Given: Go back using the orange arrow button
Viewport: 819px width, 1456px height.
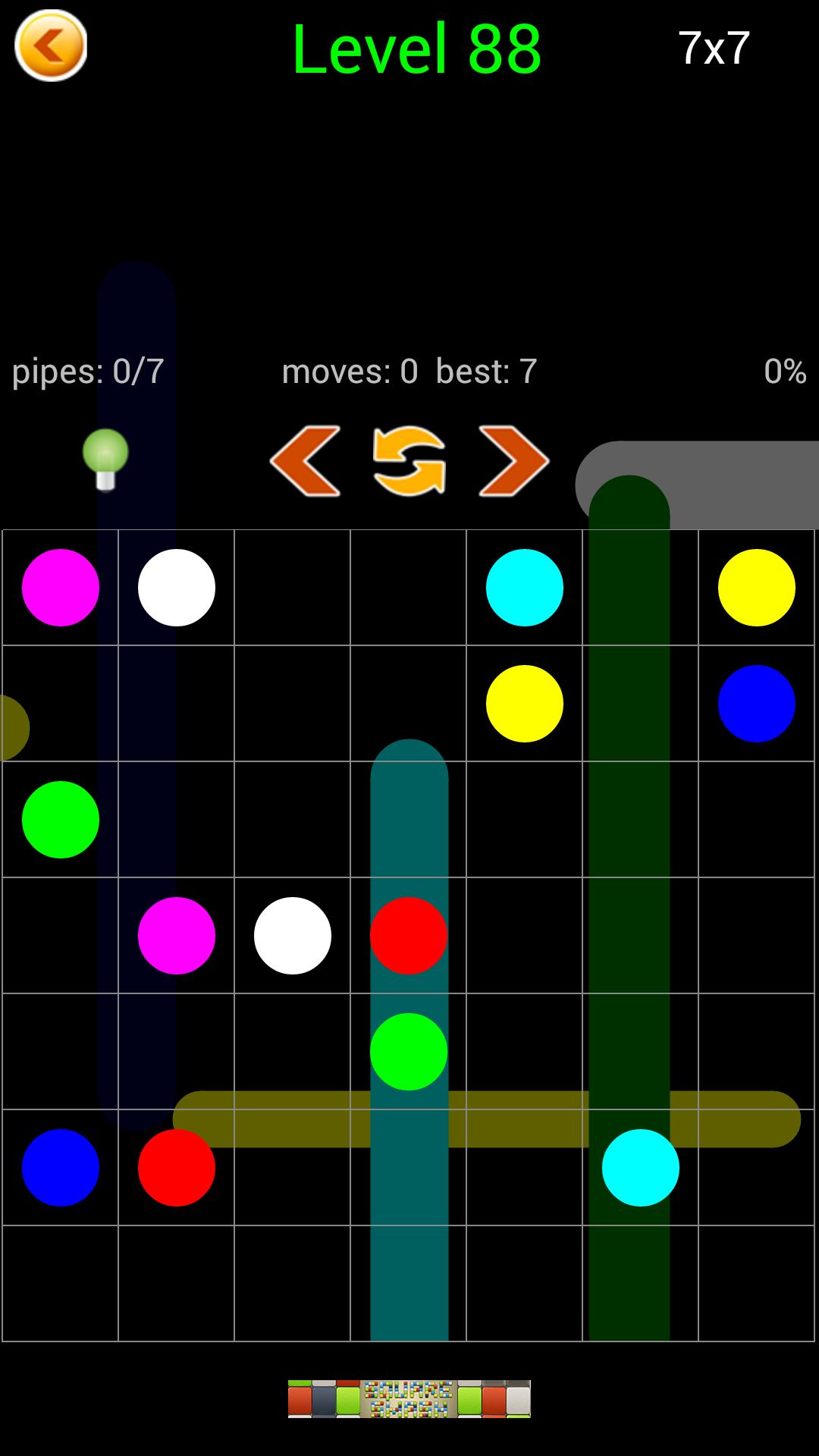Looking at the screenshot, I should point(51,45).
